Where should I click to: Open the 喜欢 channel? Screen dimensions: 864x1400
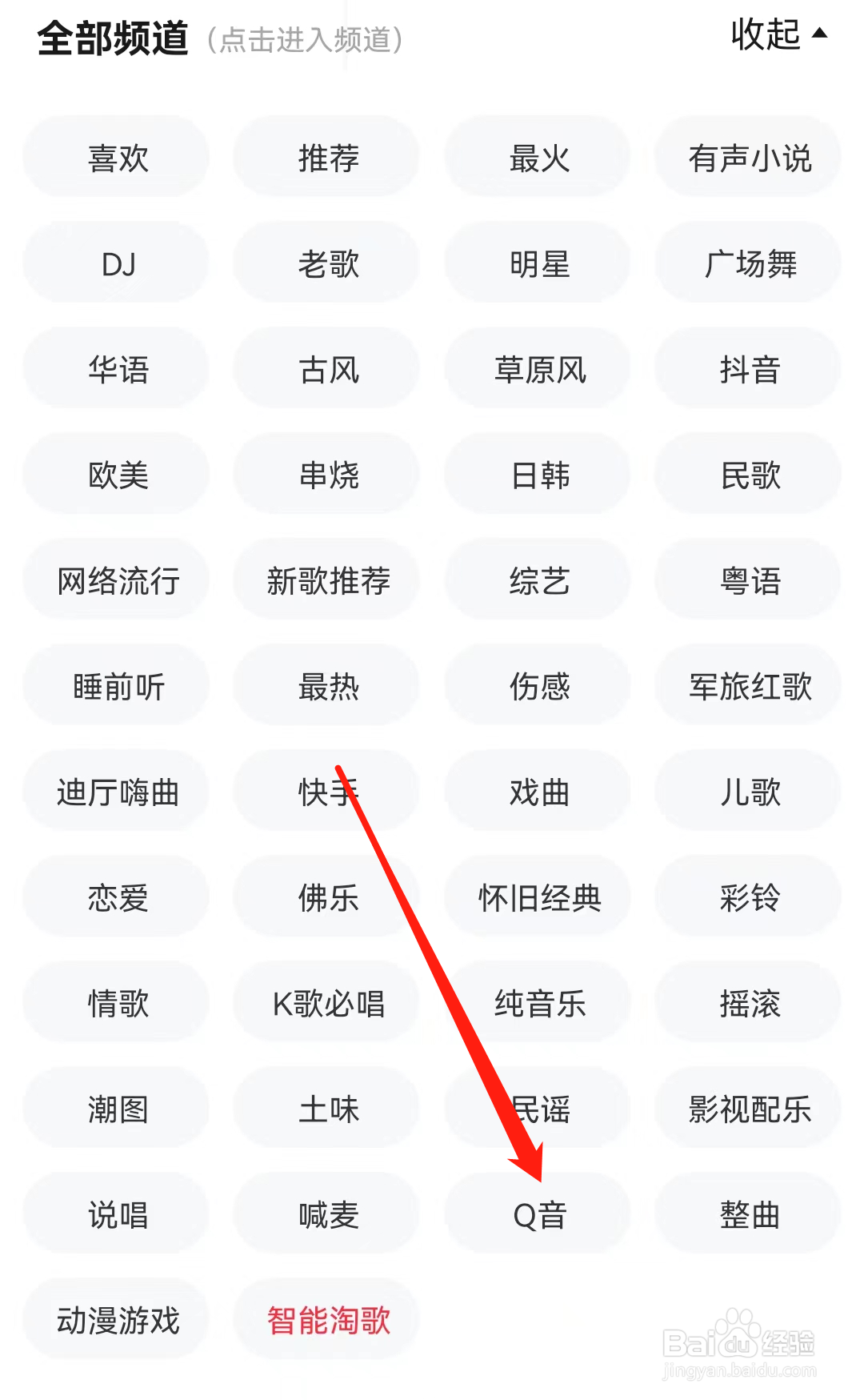(117, 157)
